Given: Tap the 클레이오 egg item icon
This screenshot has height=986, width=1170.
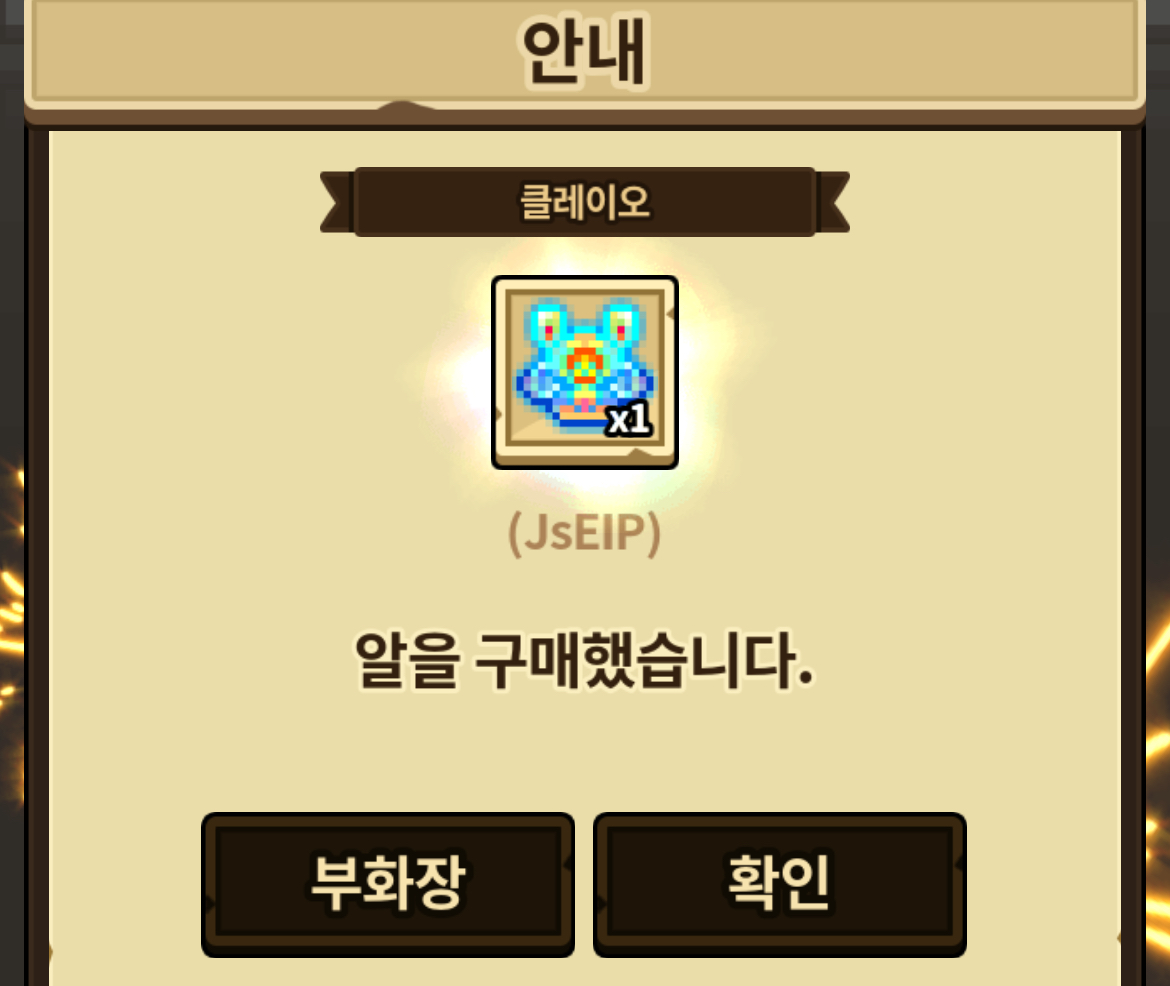Looking at the screenshot, I should tap(585, 372).
